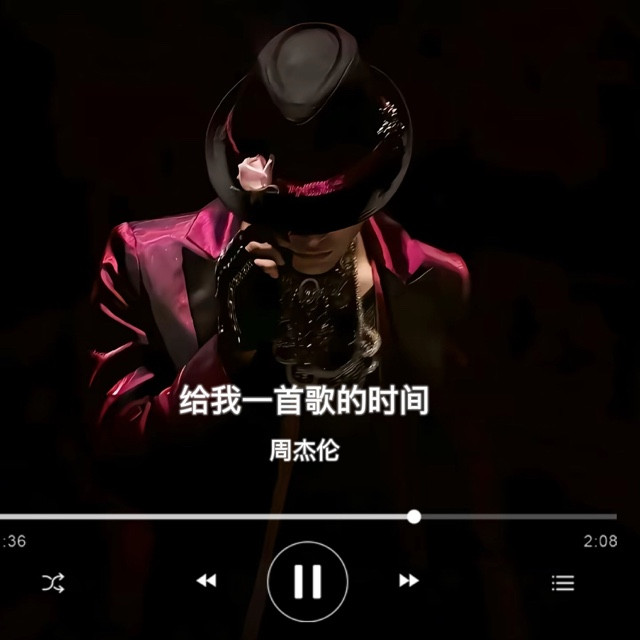Open the playlist queue icon
This screenshot has height=640, width=640.
[x=563, y=583]
